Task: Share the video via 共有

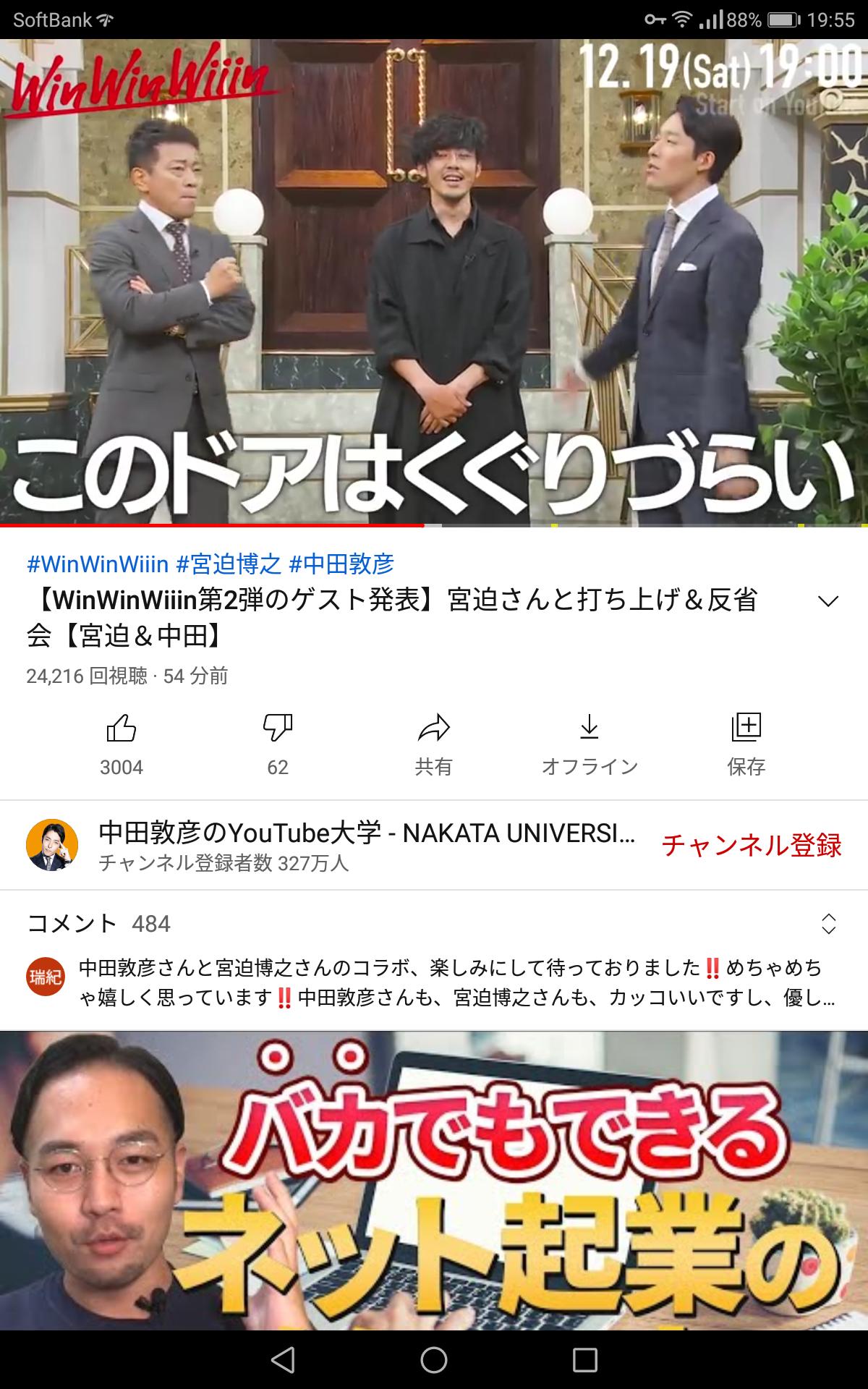Action: point(434,744)
